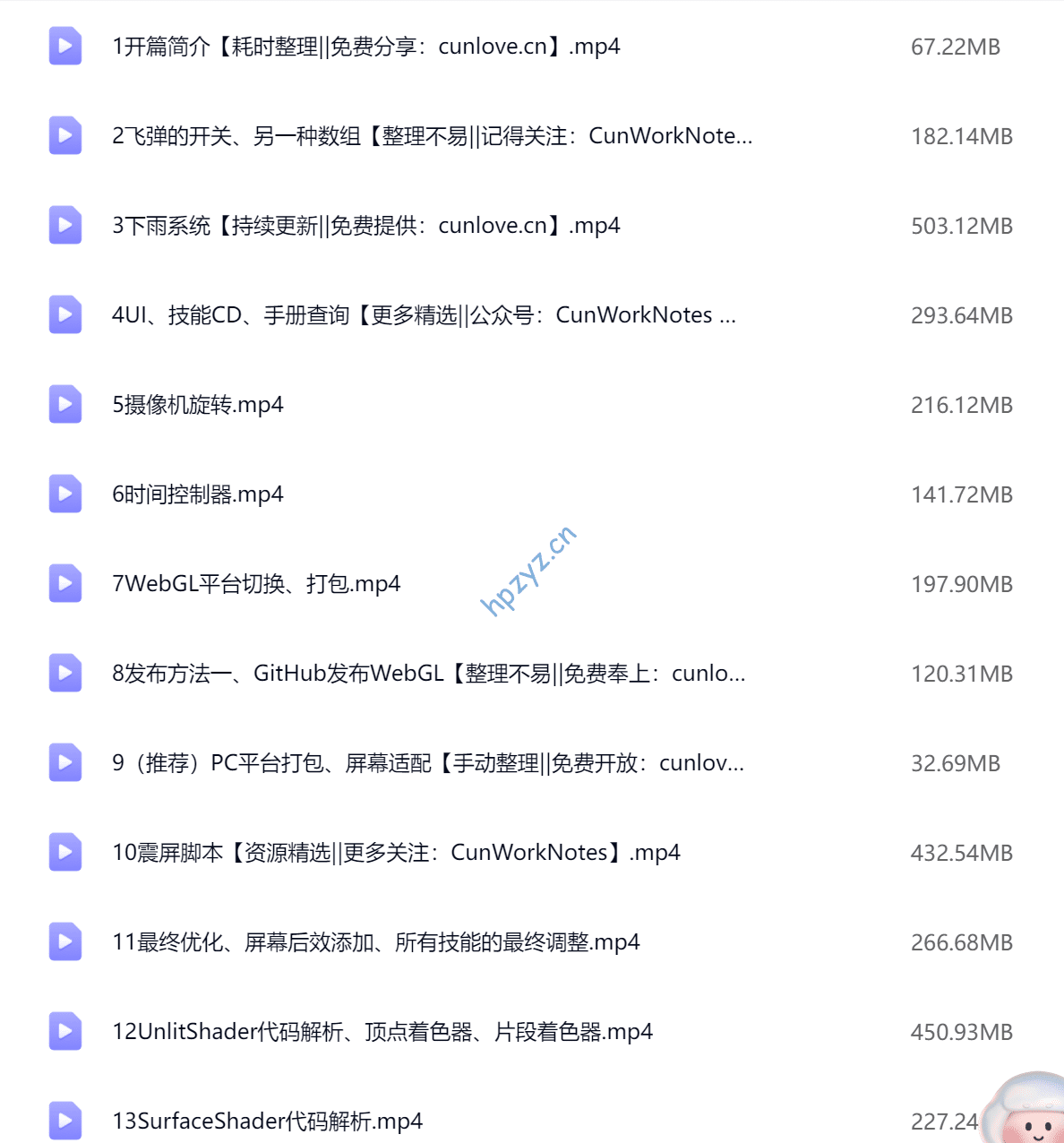This screenshot has height=1143, width=1064.
Task: Open 11最终优化、屏幕后效添加 video
Action: 375,942
